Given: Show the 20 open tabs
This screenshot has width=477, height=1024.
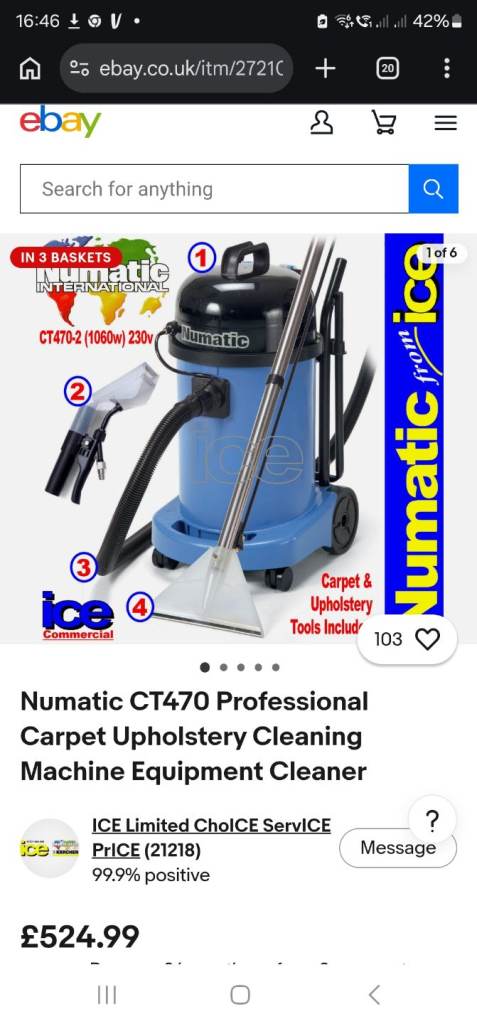Looking at the screenshot, I should [x=387, y=68].
